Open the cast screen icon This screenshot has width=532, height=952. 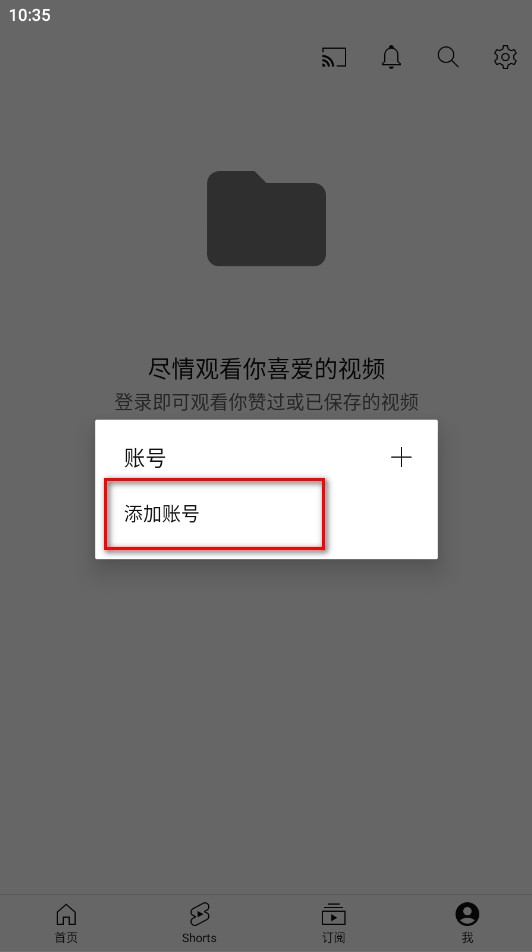click(x=333, y=57)
